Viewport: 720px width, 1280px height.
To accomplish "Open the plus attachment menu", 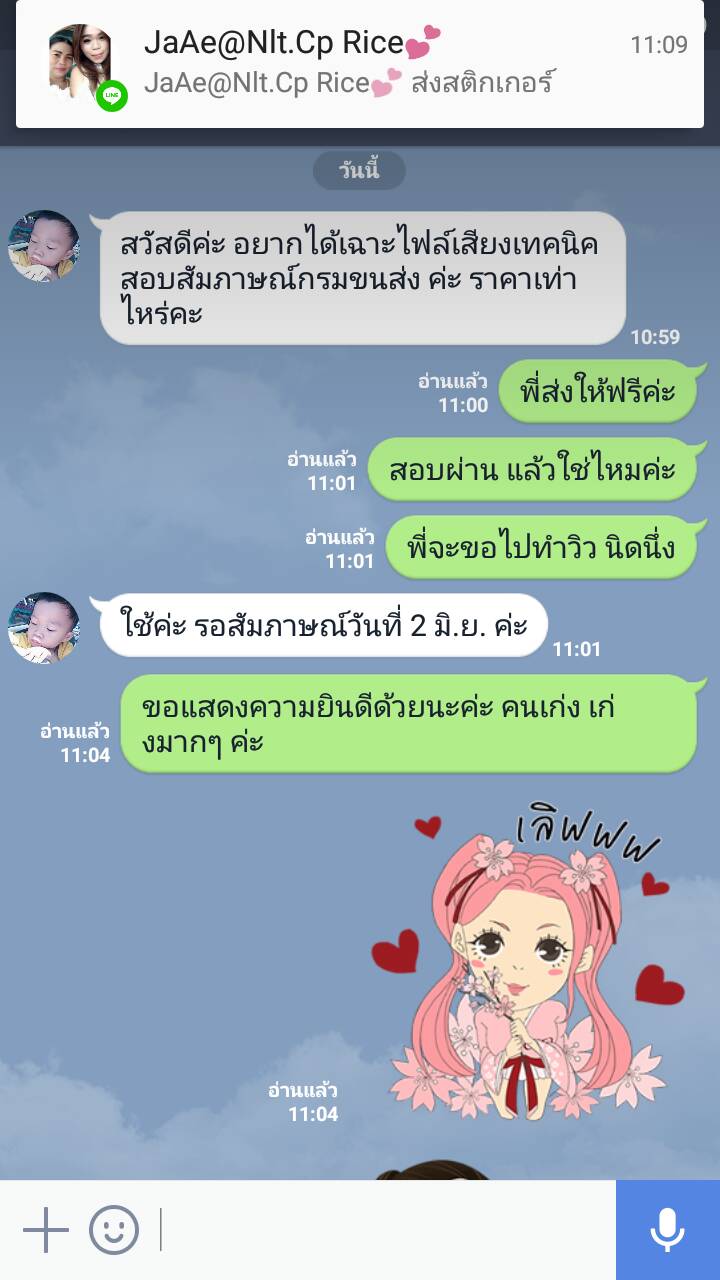I will (45, 1230).
